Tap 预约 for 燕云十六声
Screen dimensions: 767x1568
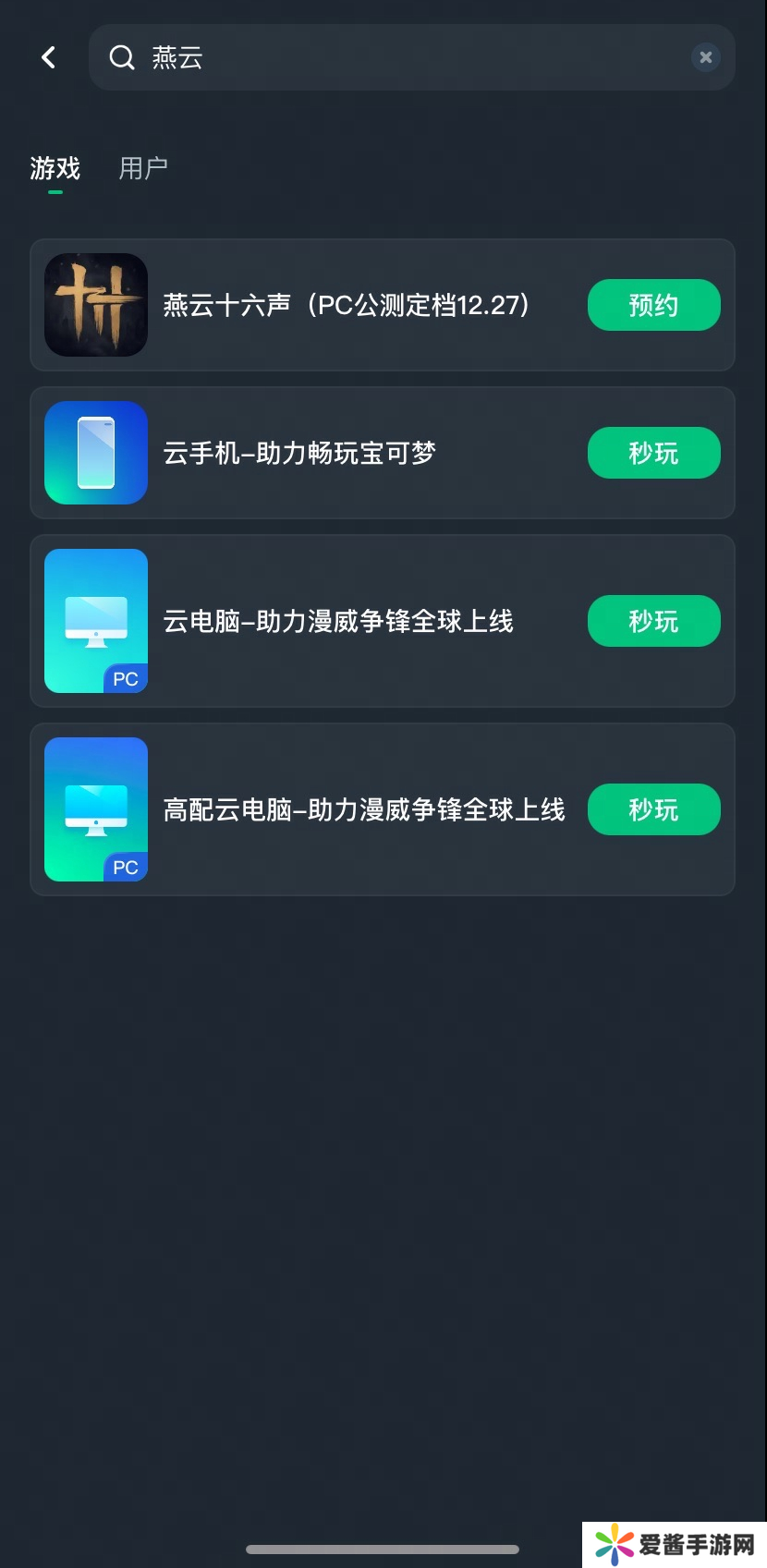click(x=653, y=305)
